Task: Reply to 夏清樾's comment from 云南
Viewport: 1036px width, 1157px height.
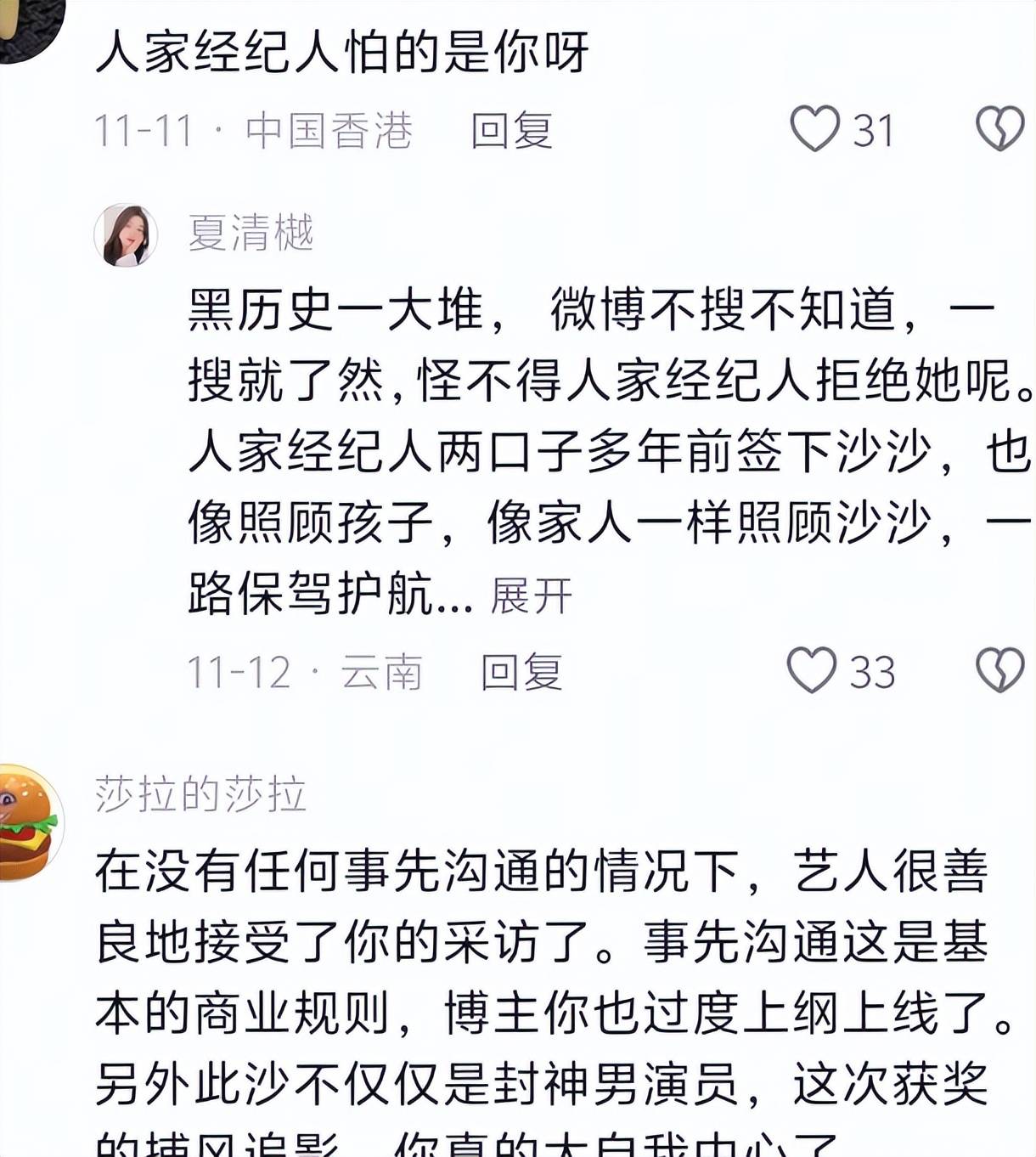Action: [521, 672]
